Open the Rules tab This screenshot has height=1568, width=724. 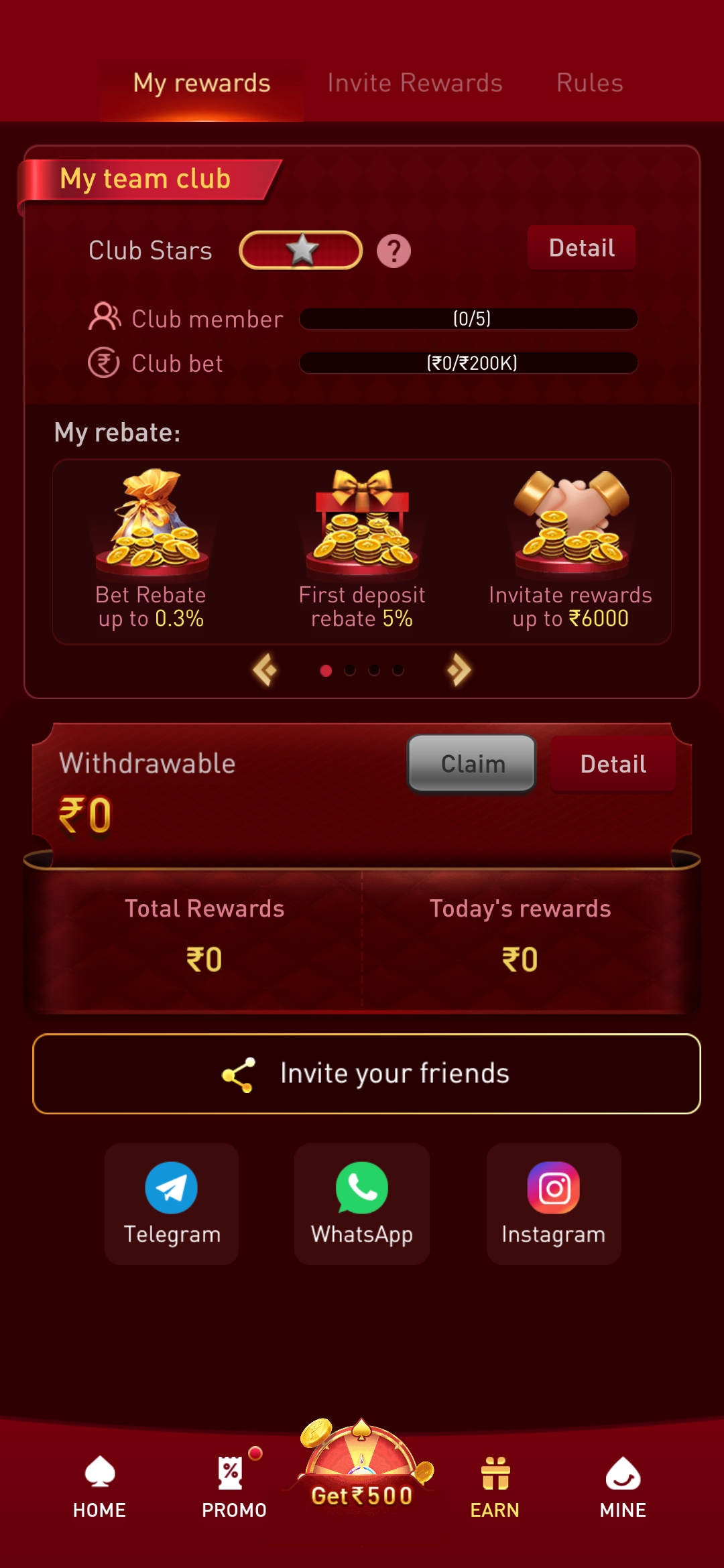point(589,83)
